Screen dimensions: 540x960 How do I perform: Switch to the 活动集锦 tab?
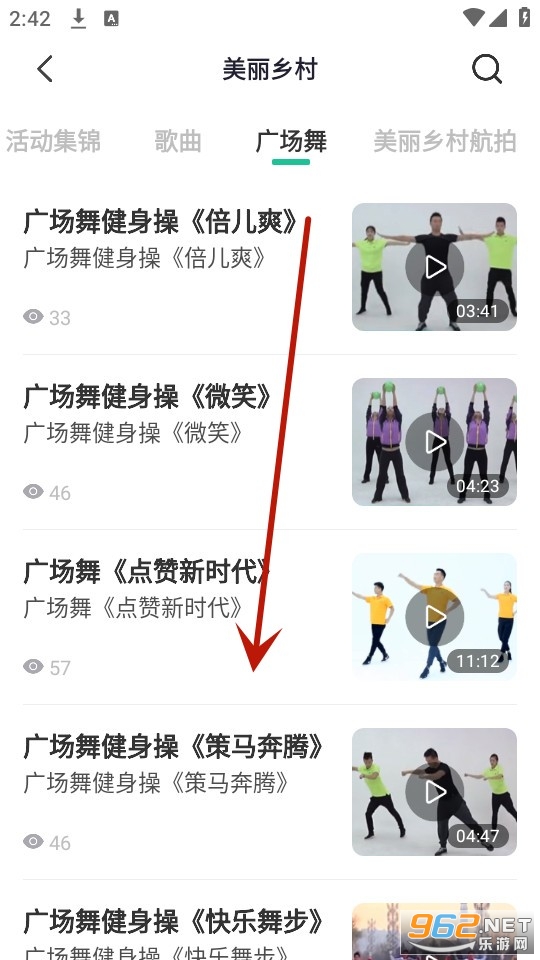(x=53, y=141)
